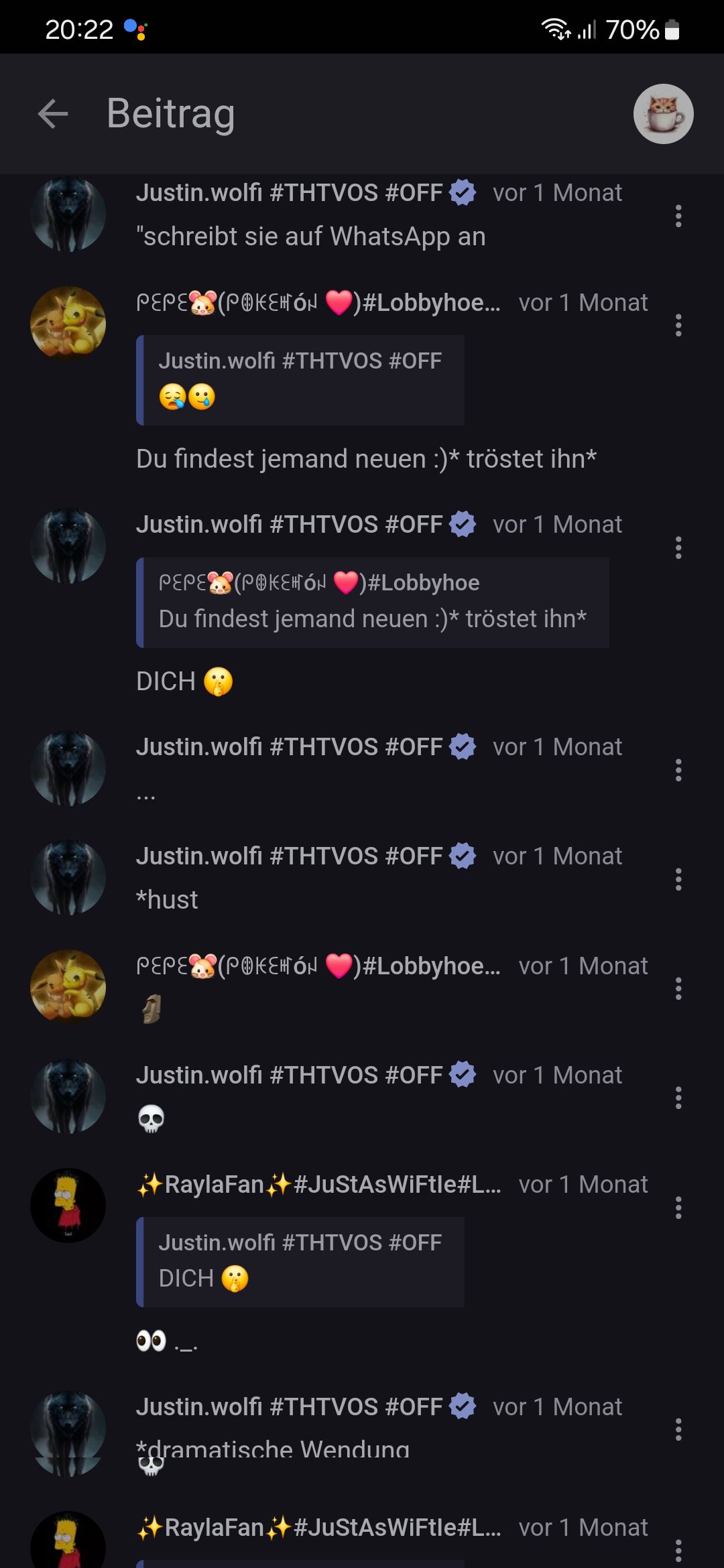Open options for the "DICH" comment by Justin.wolfi
Viewport: 724px width, 1568px height.
[x=678, y=547]
